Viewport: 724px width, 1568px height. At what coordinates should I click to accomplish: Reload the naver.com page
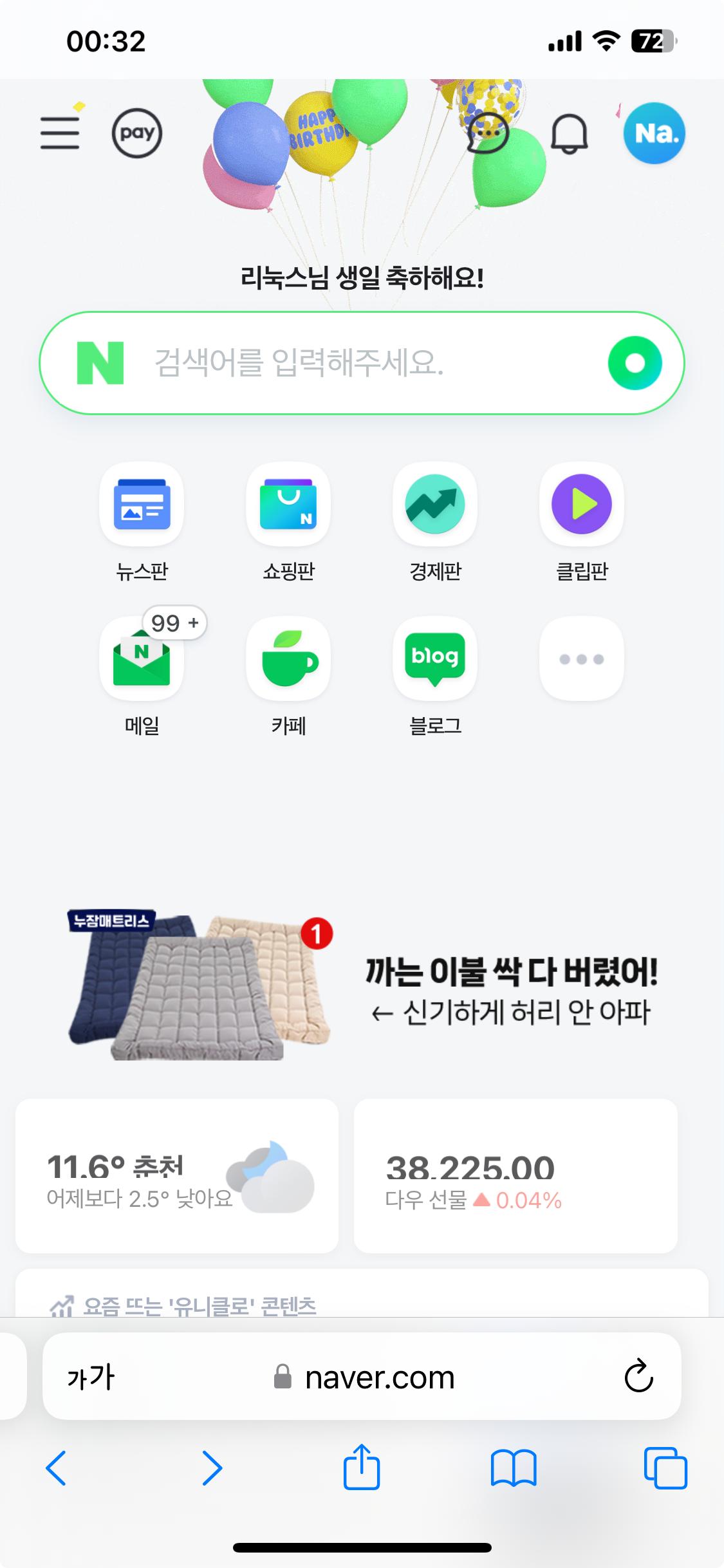tap(638, 1376)
